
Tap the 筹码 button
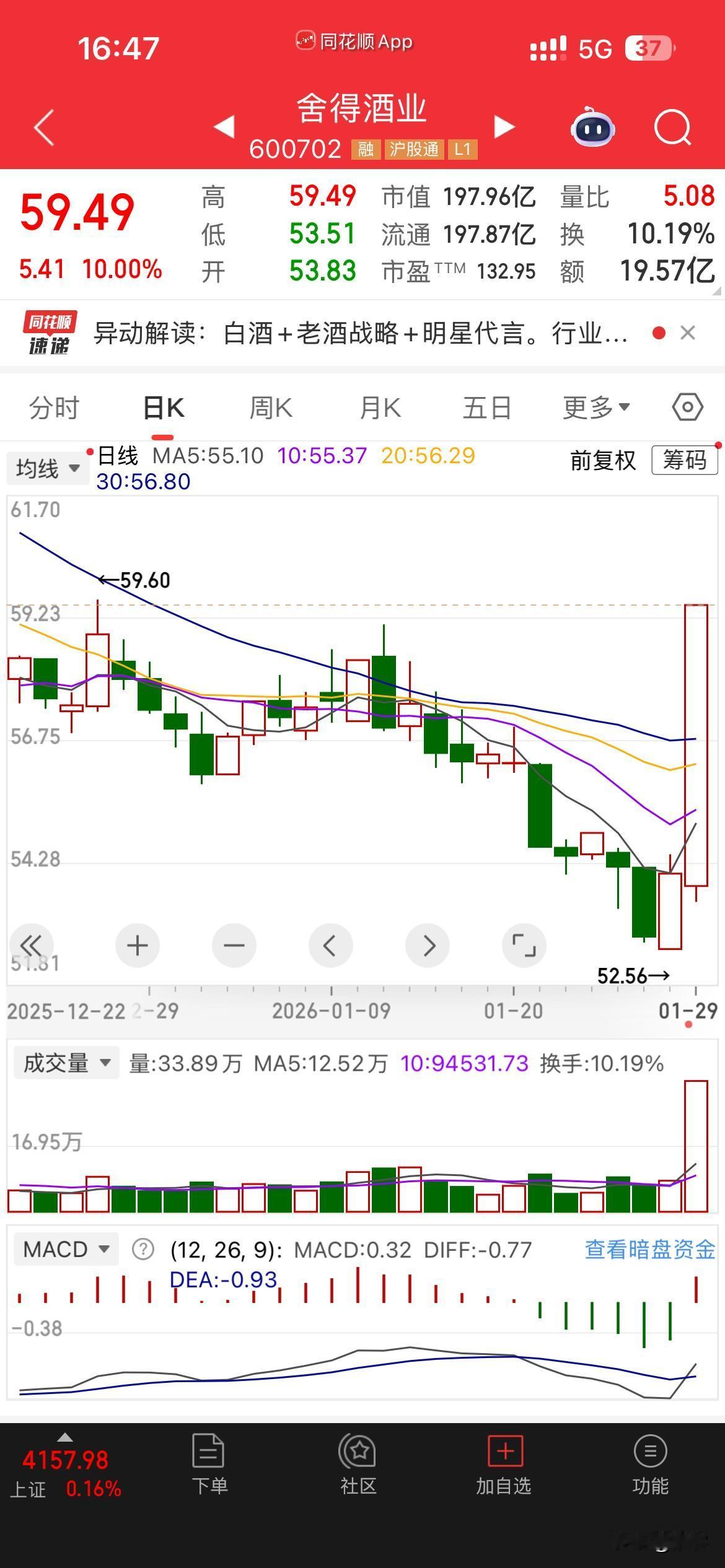point(684,460)
